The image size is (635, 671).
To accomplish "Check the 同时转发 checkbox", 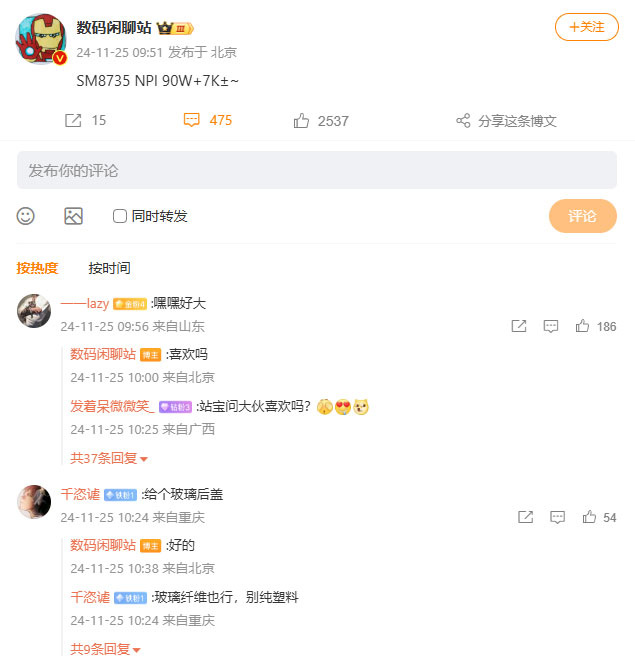I will coord(120,216).
